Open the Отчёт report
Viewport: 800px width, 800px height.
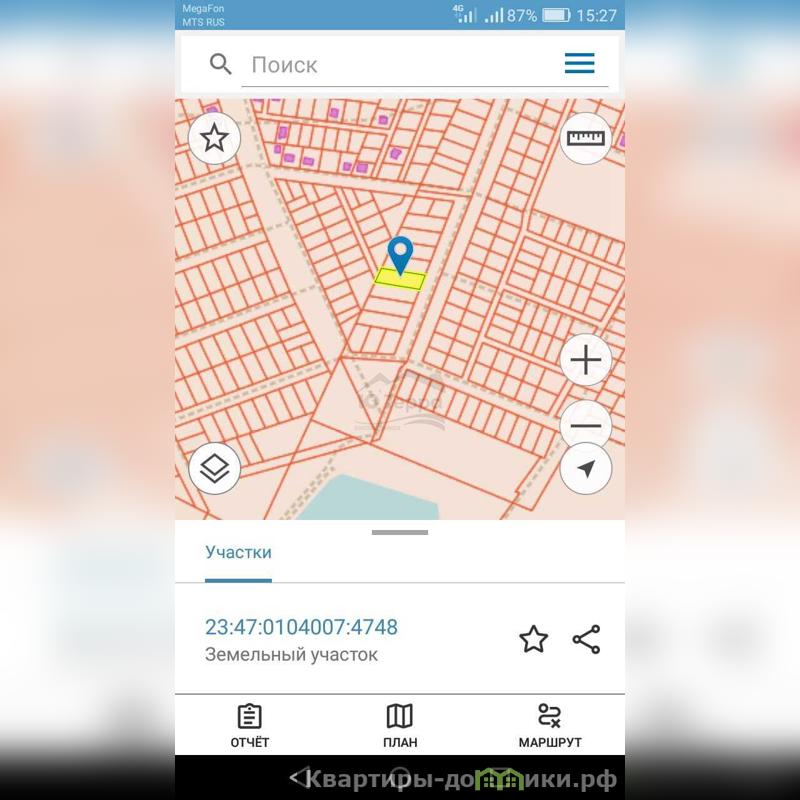pyautogui.click(x=250, y=726)
